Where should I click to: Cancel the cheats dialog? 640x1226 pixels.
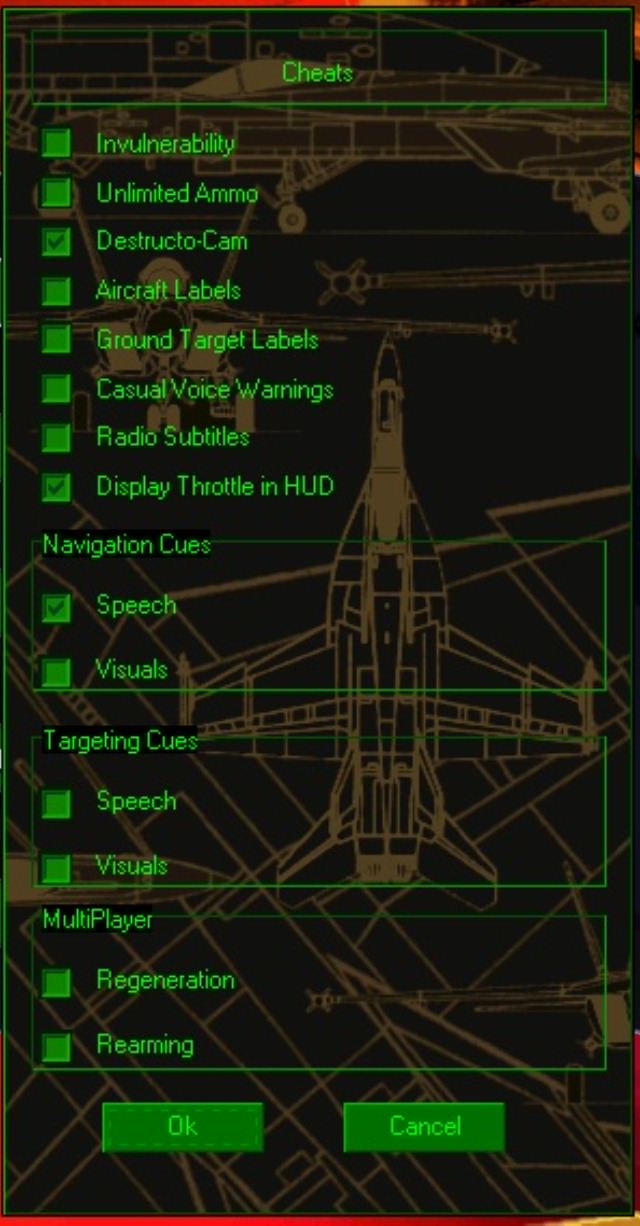point(424,1127)
